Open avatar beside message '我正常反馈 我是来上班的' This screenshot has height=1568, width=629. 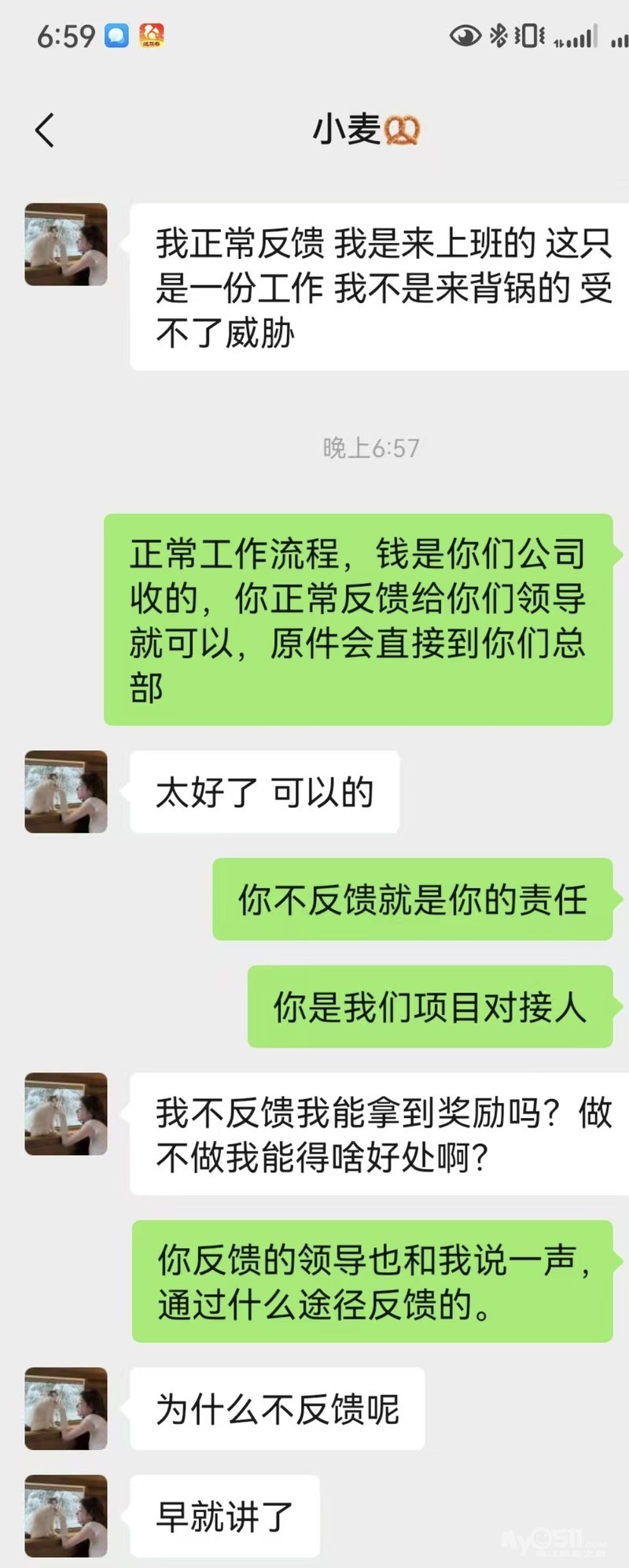(66, 245)
